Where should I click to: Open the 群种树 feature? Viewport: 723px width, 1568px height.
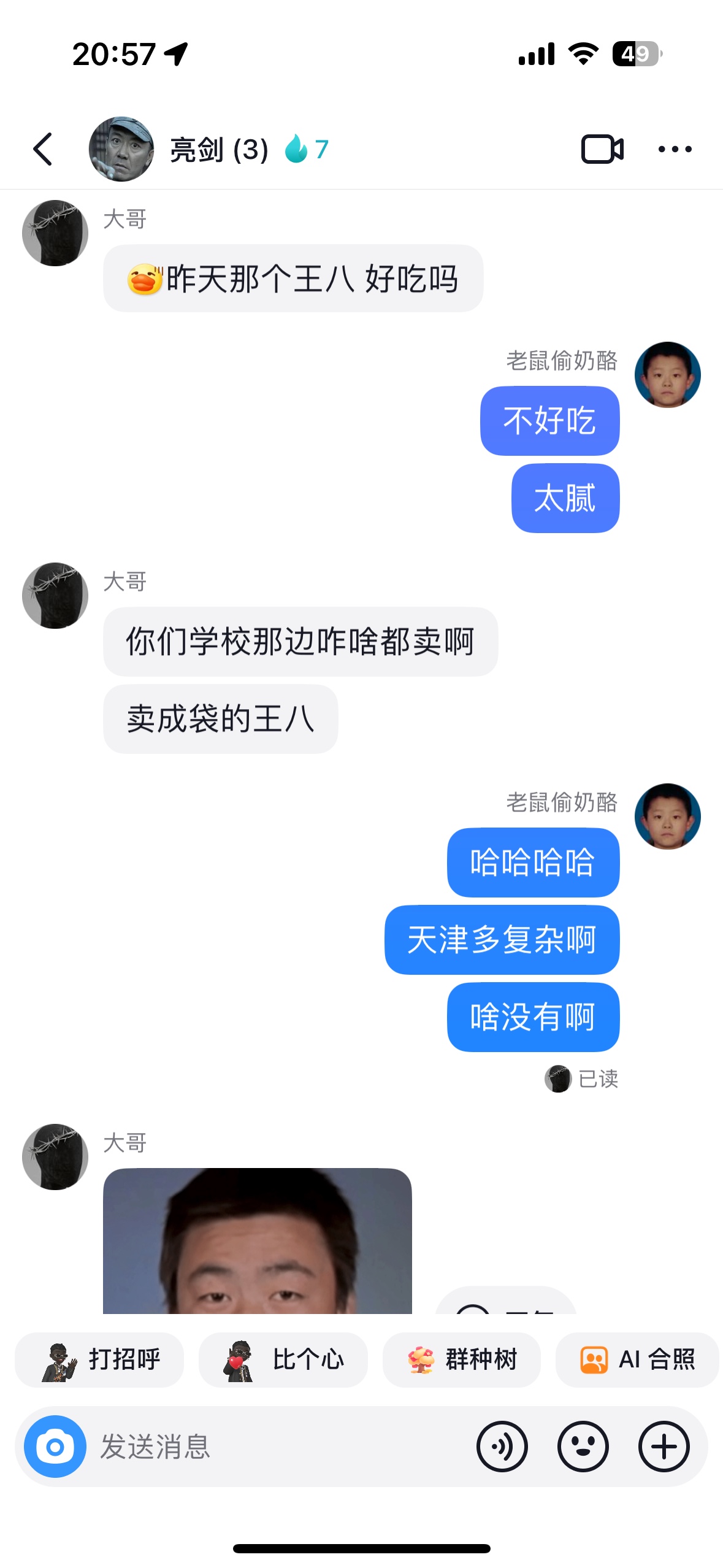(x=462, y=1359)
